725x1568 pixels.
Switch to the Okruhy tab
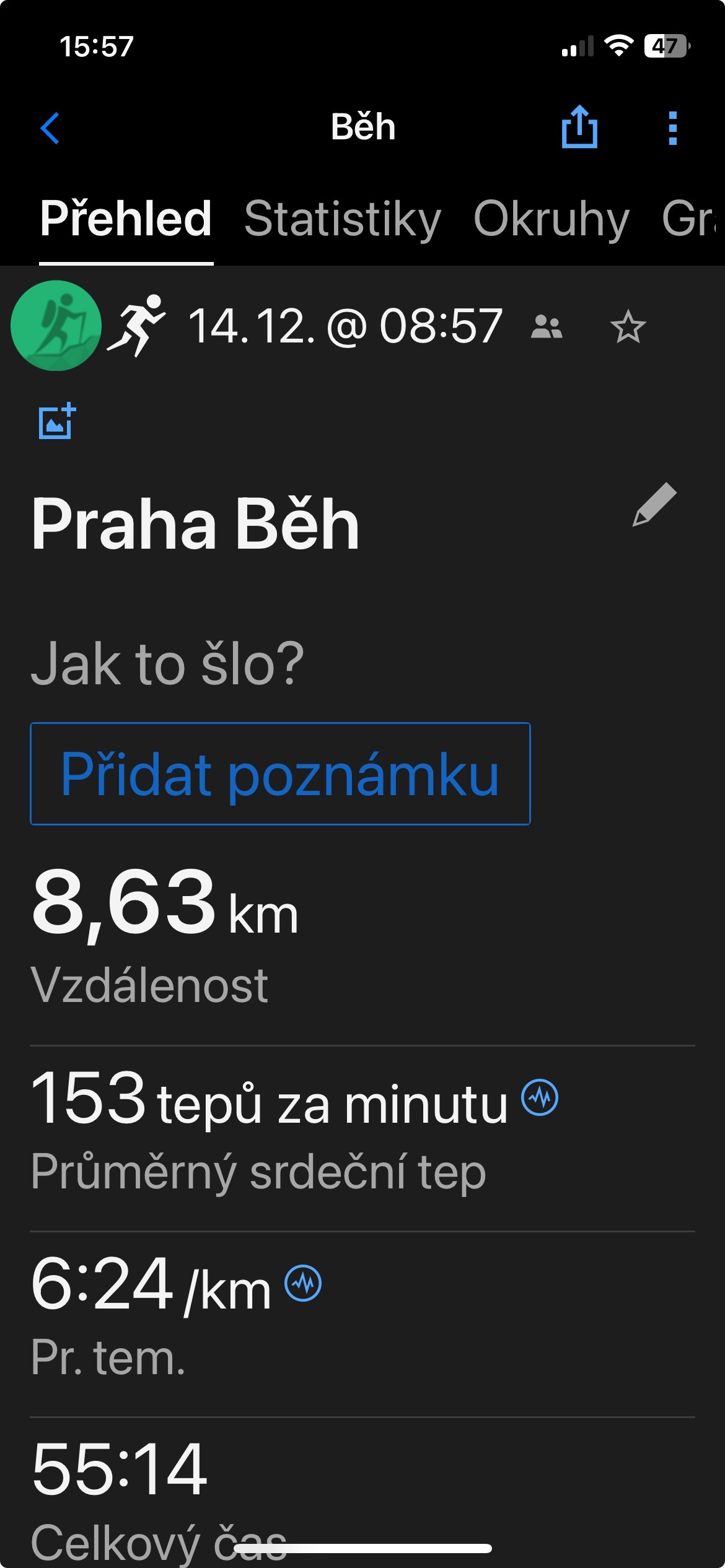click(x=551, y=219)
